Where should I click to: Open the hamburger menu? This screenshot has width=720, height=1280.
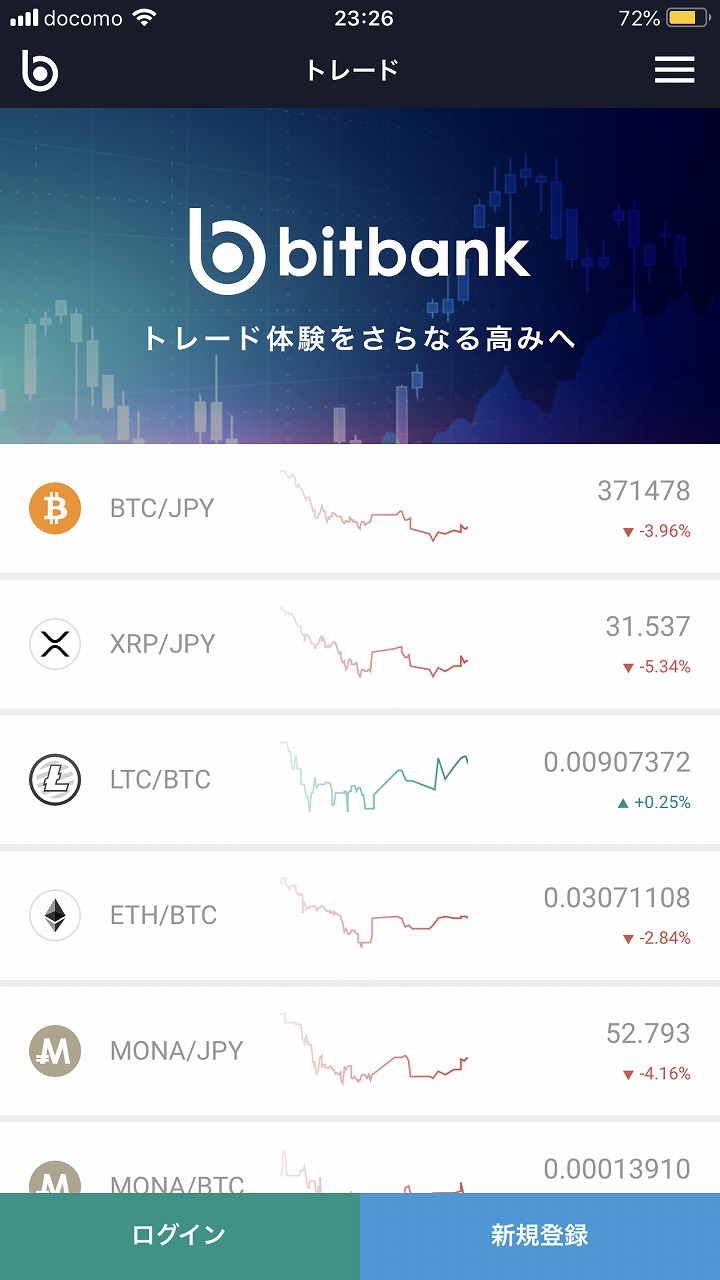point(674,70)
